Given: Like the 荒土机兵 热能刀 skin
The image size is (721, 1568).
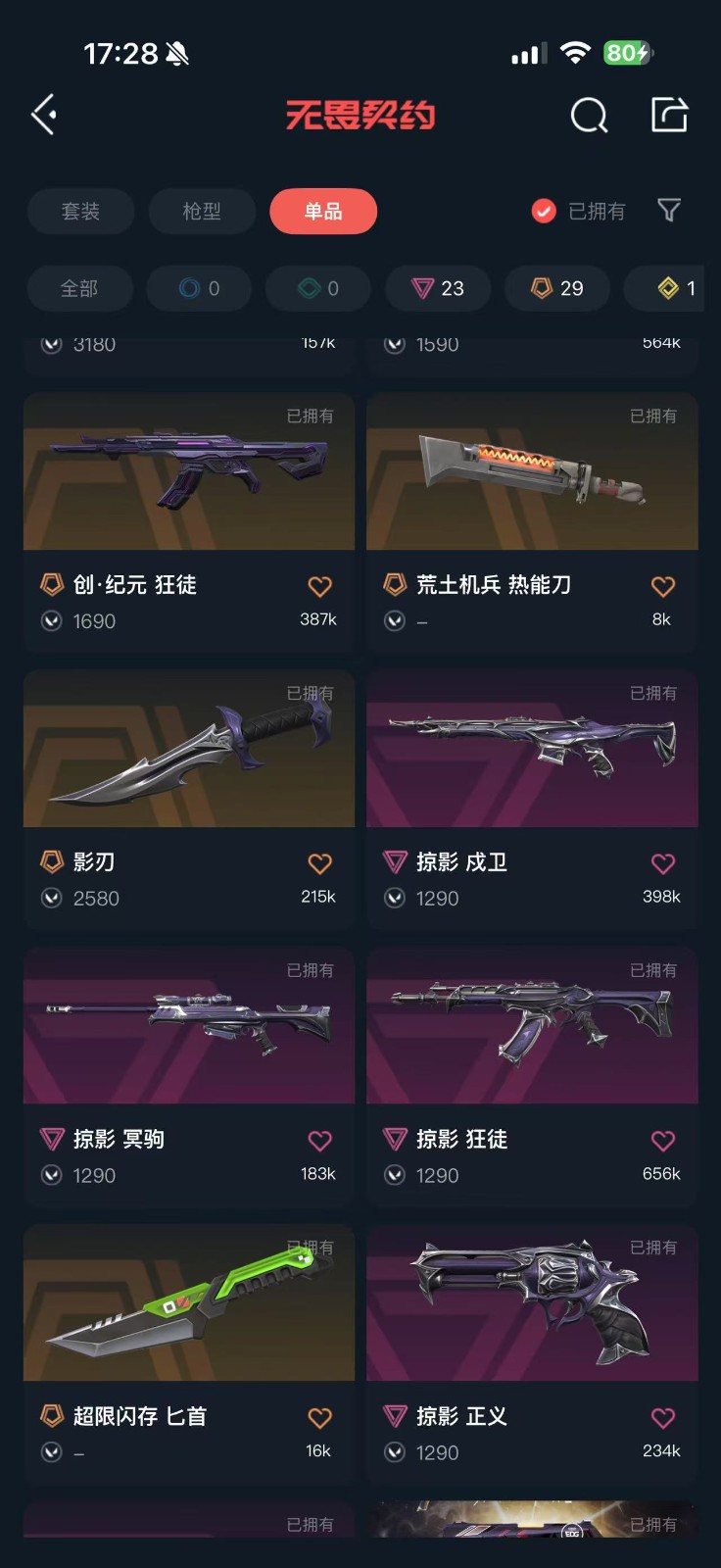Looking at the screenshot, I should click(x=663, y=586).
